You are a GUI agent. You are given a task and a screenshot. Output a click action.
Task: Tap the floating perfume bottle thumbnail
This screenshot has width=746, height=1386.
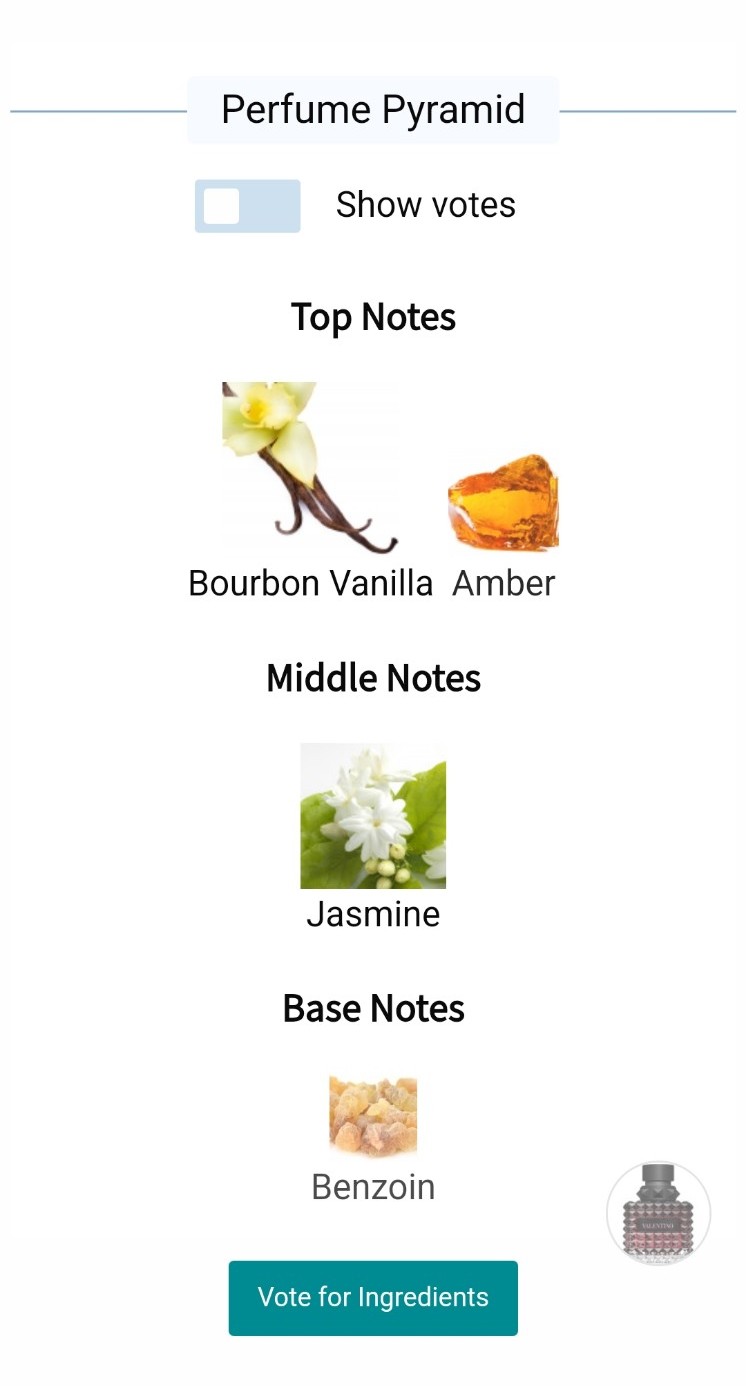659,1213
